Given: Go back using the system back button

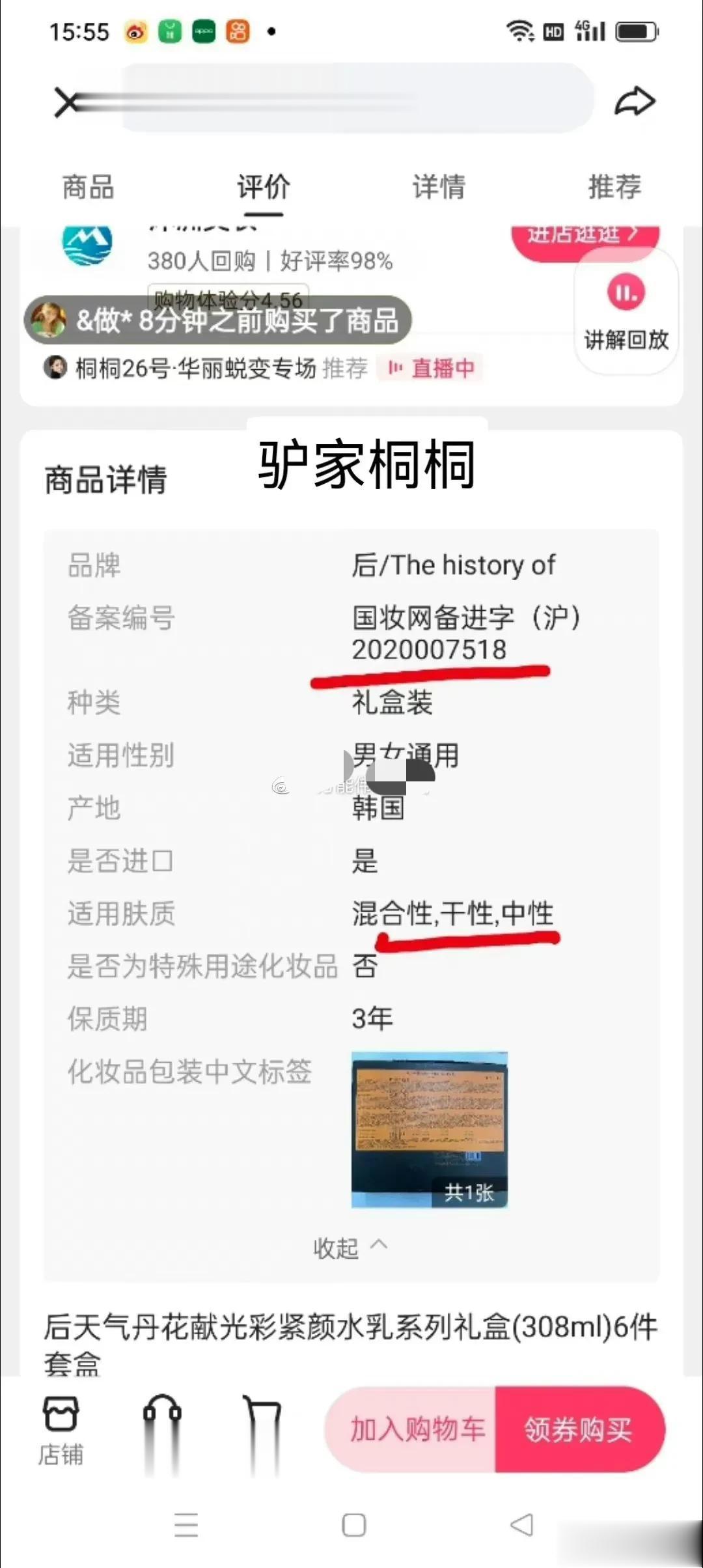Looking at the screenshot, I should coord(522,1524).
